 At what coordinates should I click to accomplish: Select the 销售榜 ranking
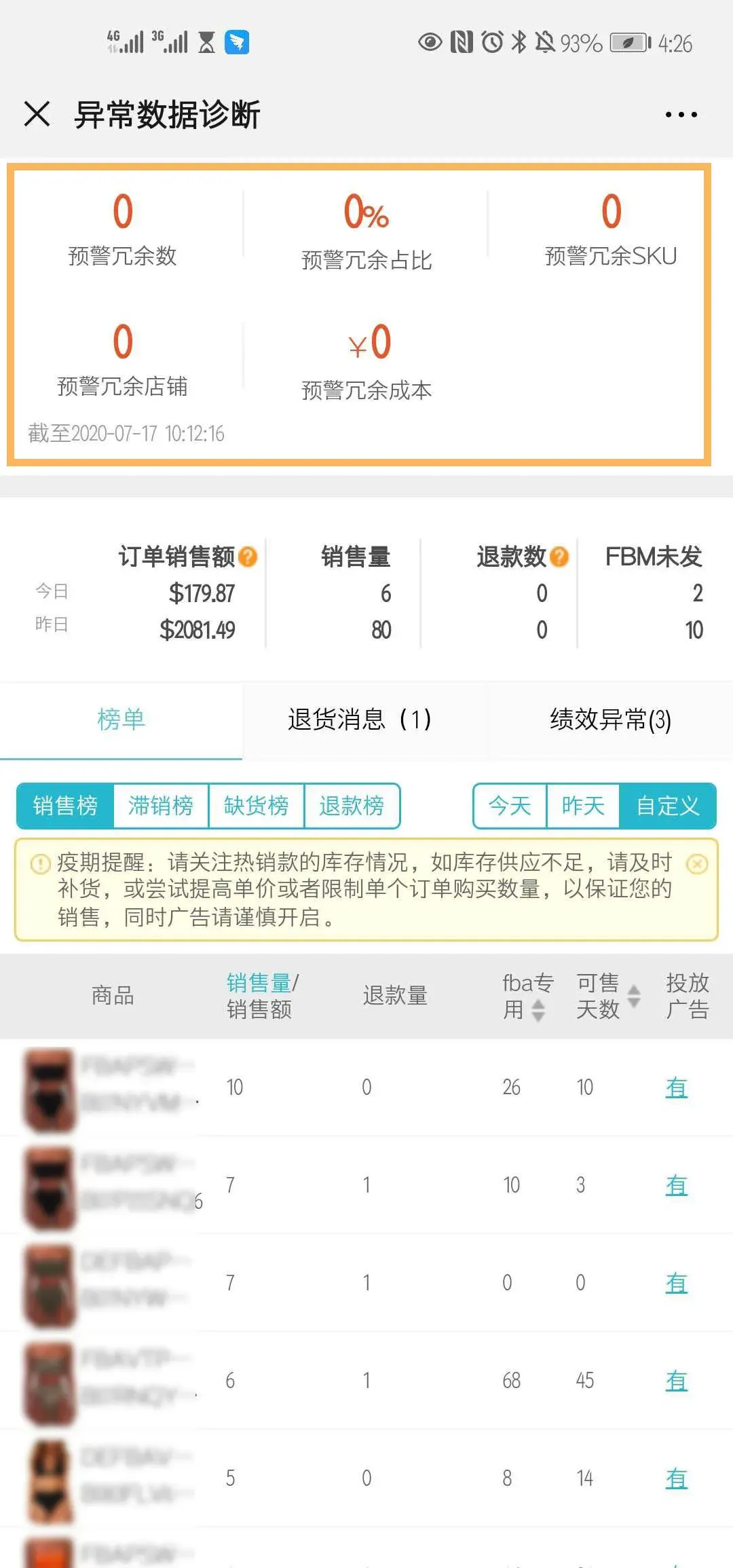coord(65,806)
